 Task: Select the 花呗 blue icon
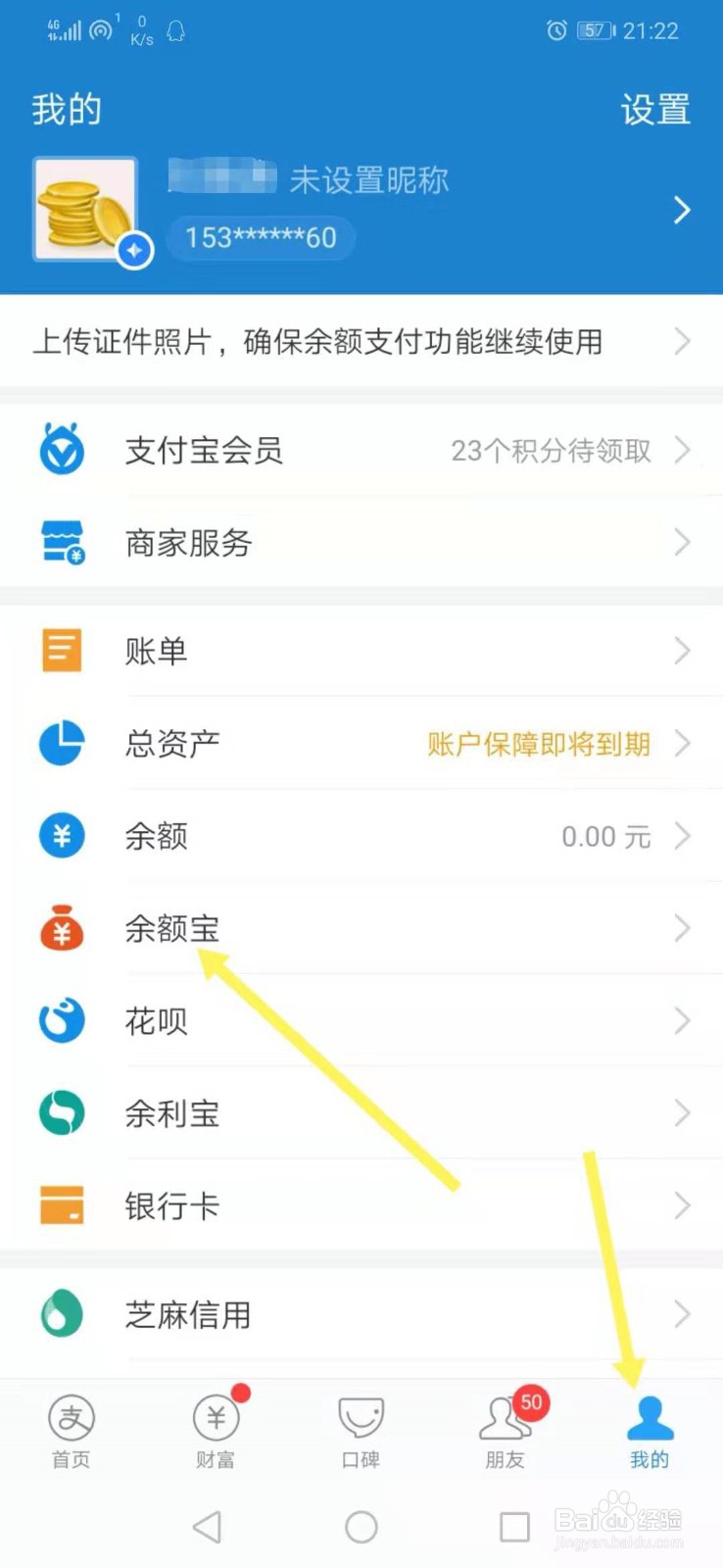click(x=61, y=1020)
